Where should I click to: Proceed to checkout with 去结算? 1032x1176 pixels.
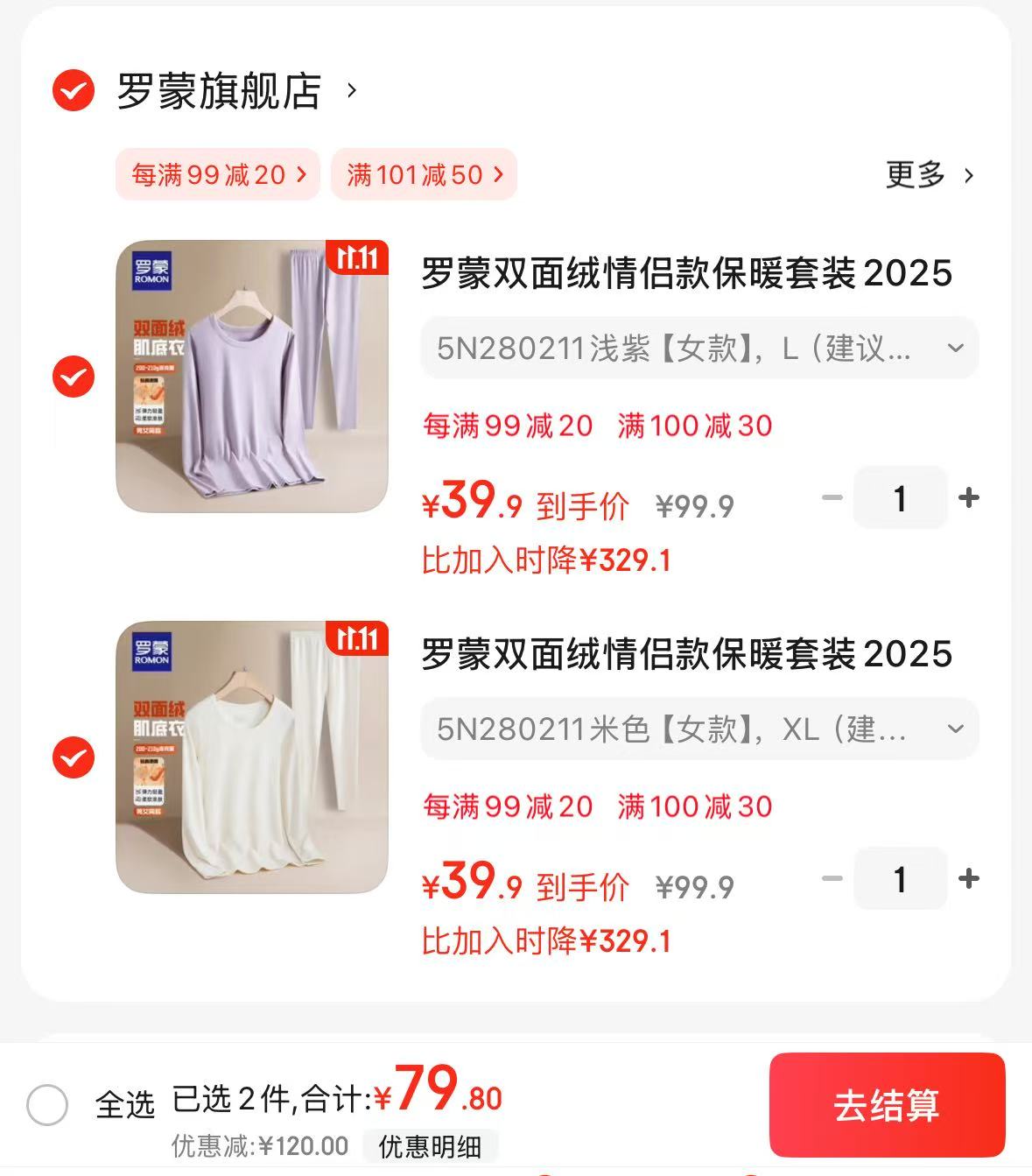pos(887,1105)
